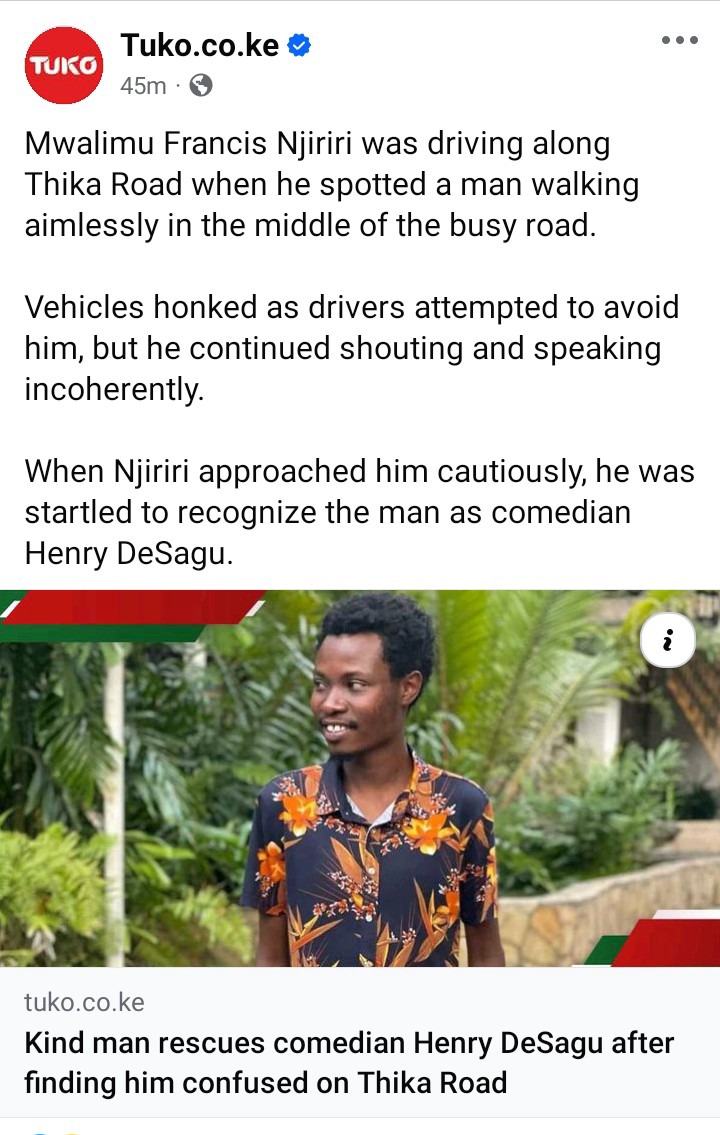The height and width of the screenshot is (1135, 720).
Task: Open the post's three-dot options menu
Action: 679,41
